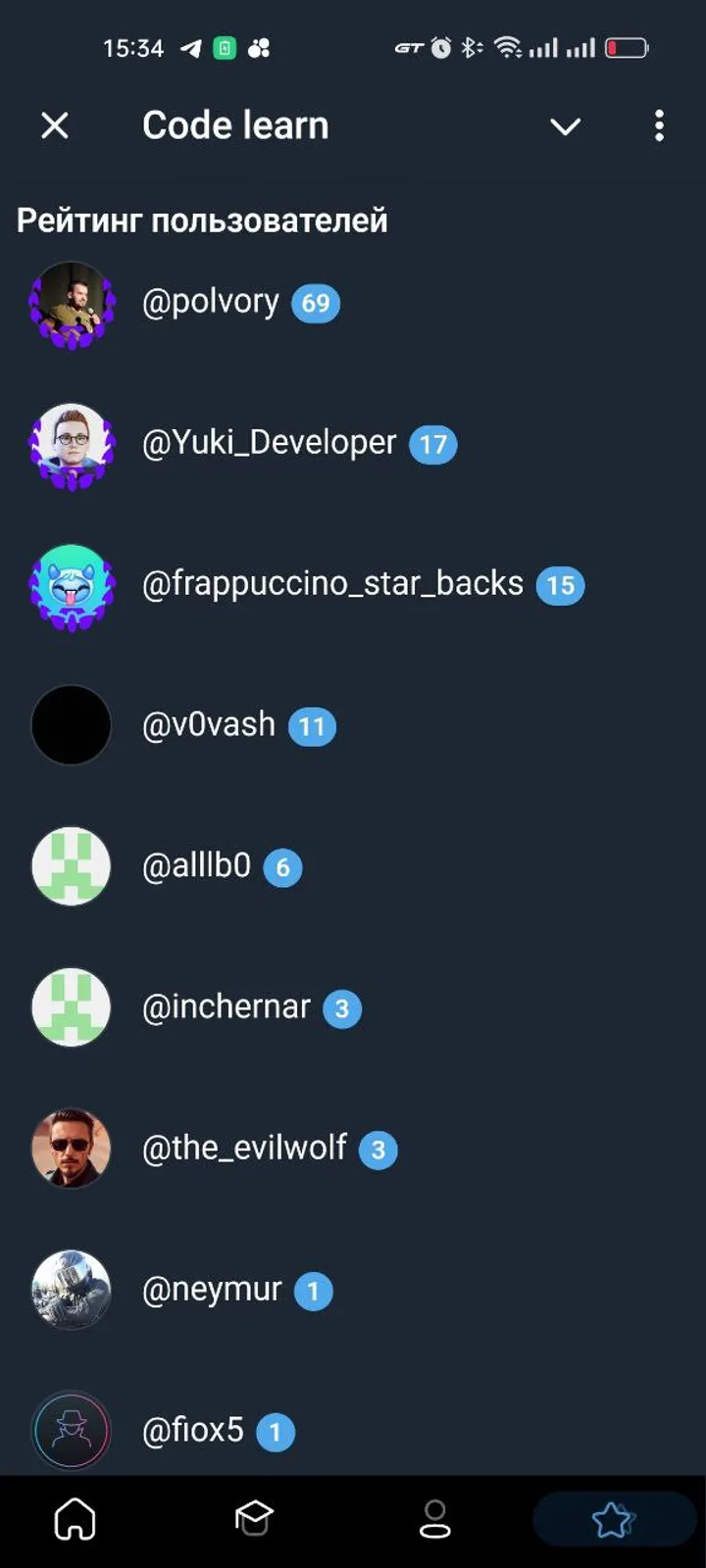Screen dimensions: 706x1568
Task: Tap the 15 rating badge of @frappuccino_star_backs
Action: tap(560, 585)
